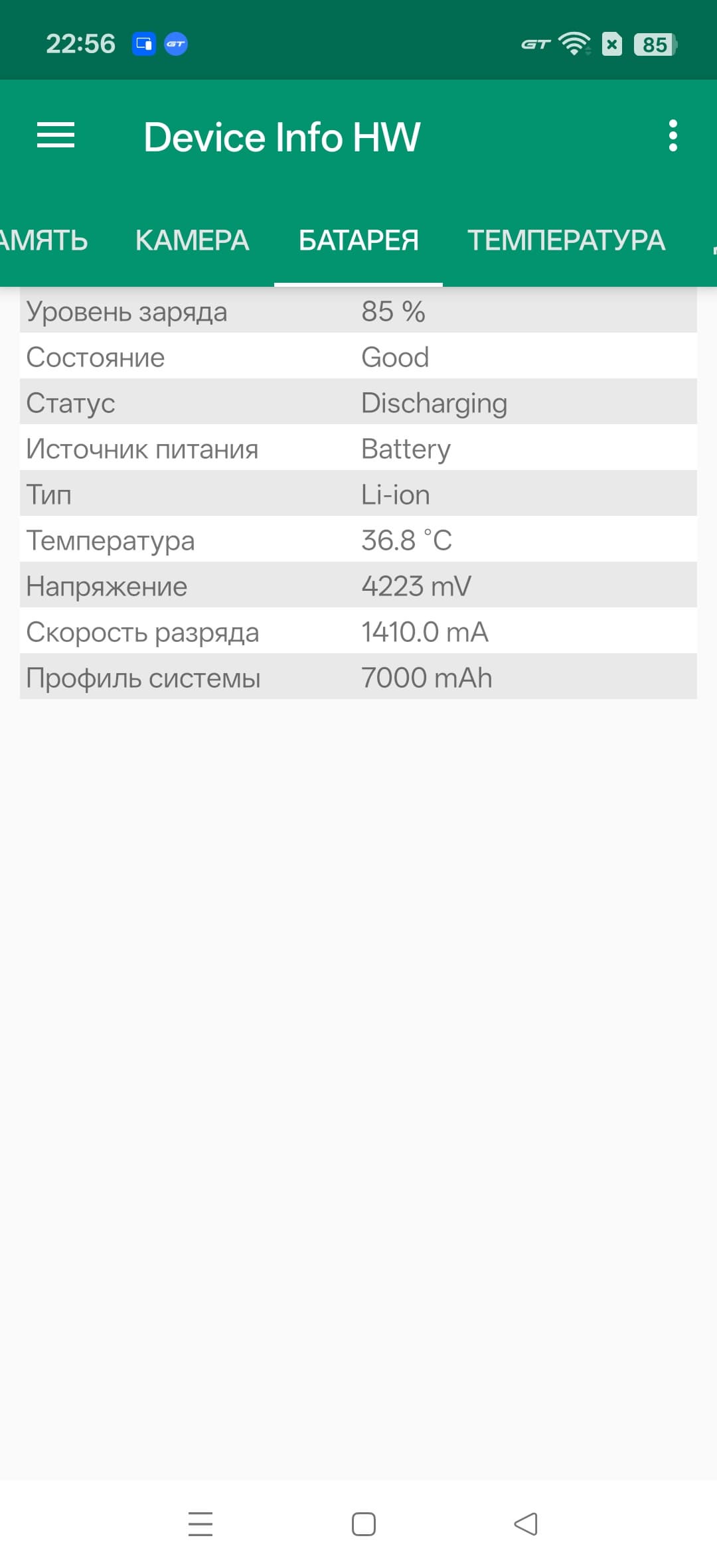Switch to the ТЕМПЕРАТУРА tab
717x1568 pixels.
pos(566,240)
